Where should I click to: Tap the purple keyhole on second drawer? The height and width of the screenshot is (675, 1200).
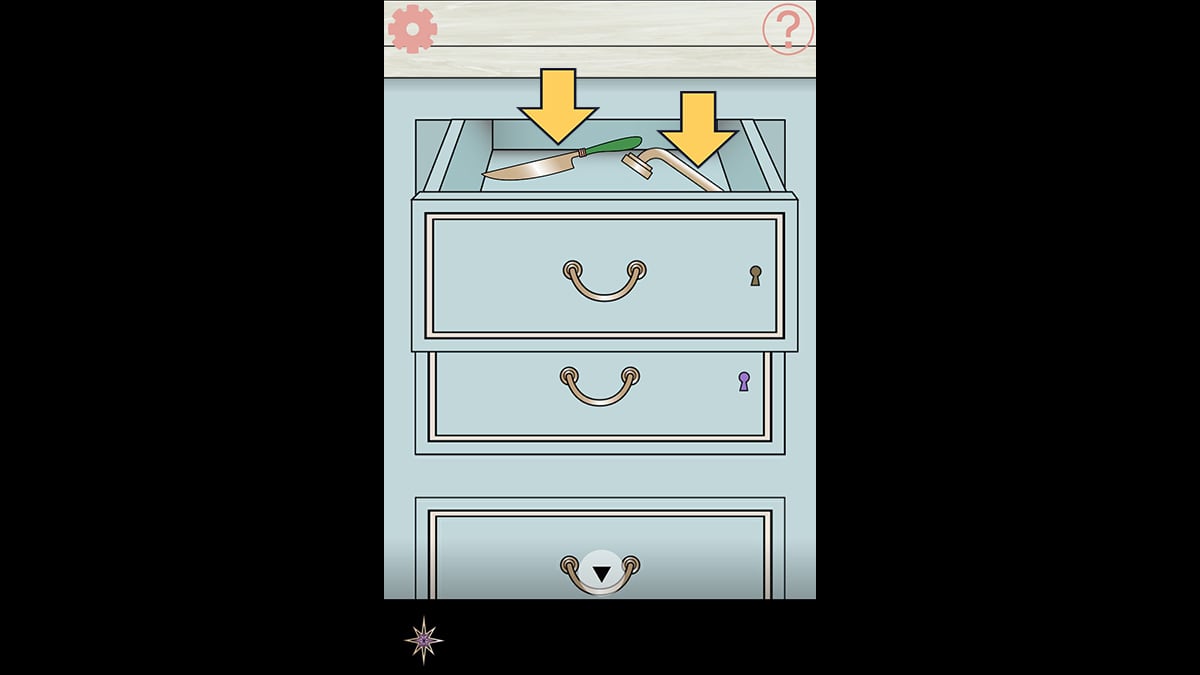(x=744, y=381)
